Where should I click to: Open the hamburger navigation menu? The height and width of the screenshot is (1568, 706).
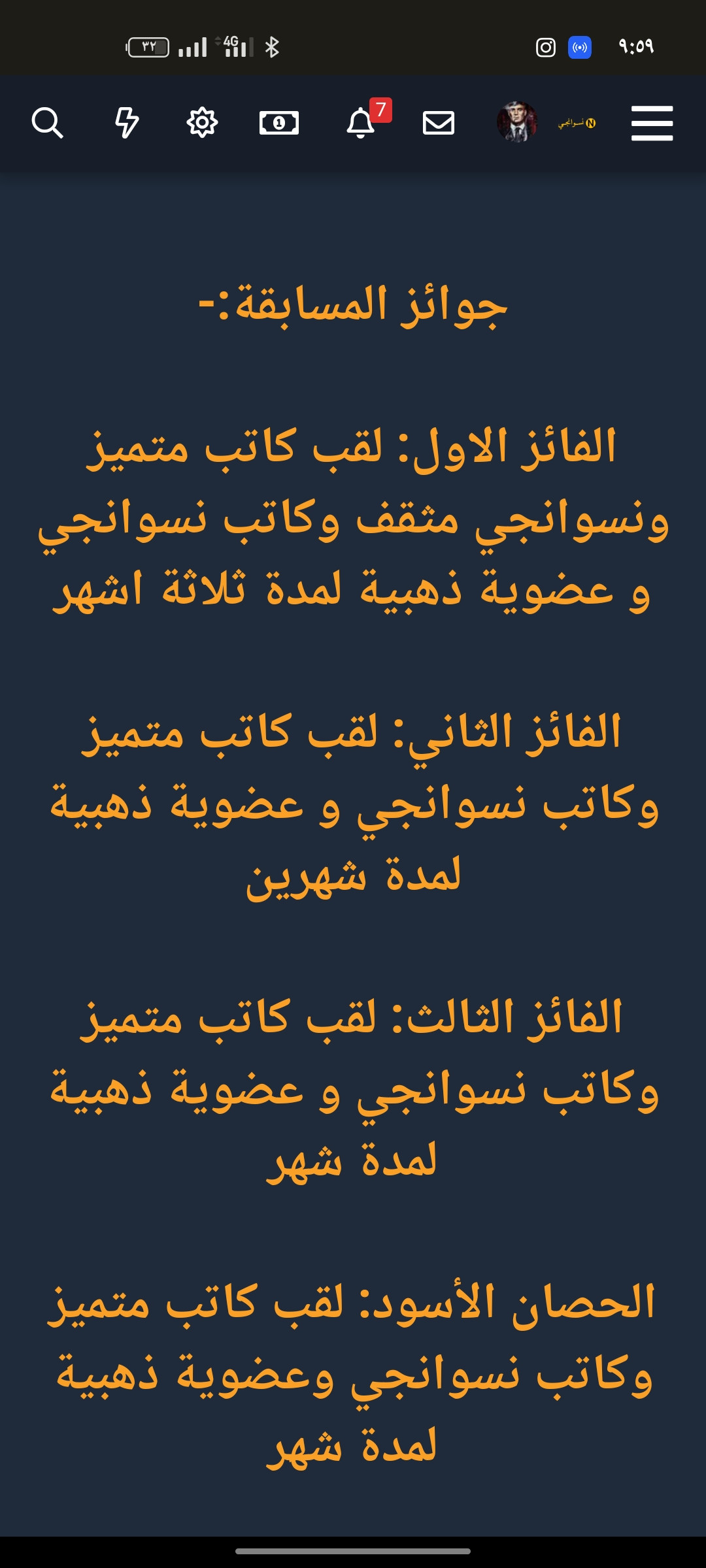[x=652, y=123]
